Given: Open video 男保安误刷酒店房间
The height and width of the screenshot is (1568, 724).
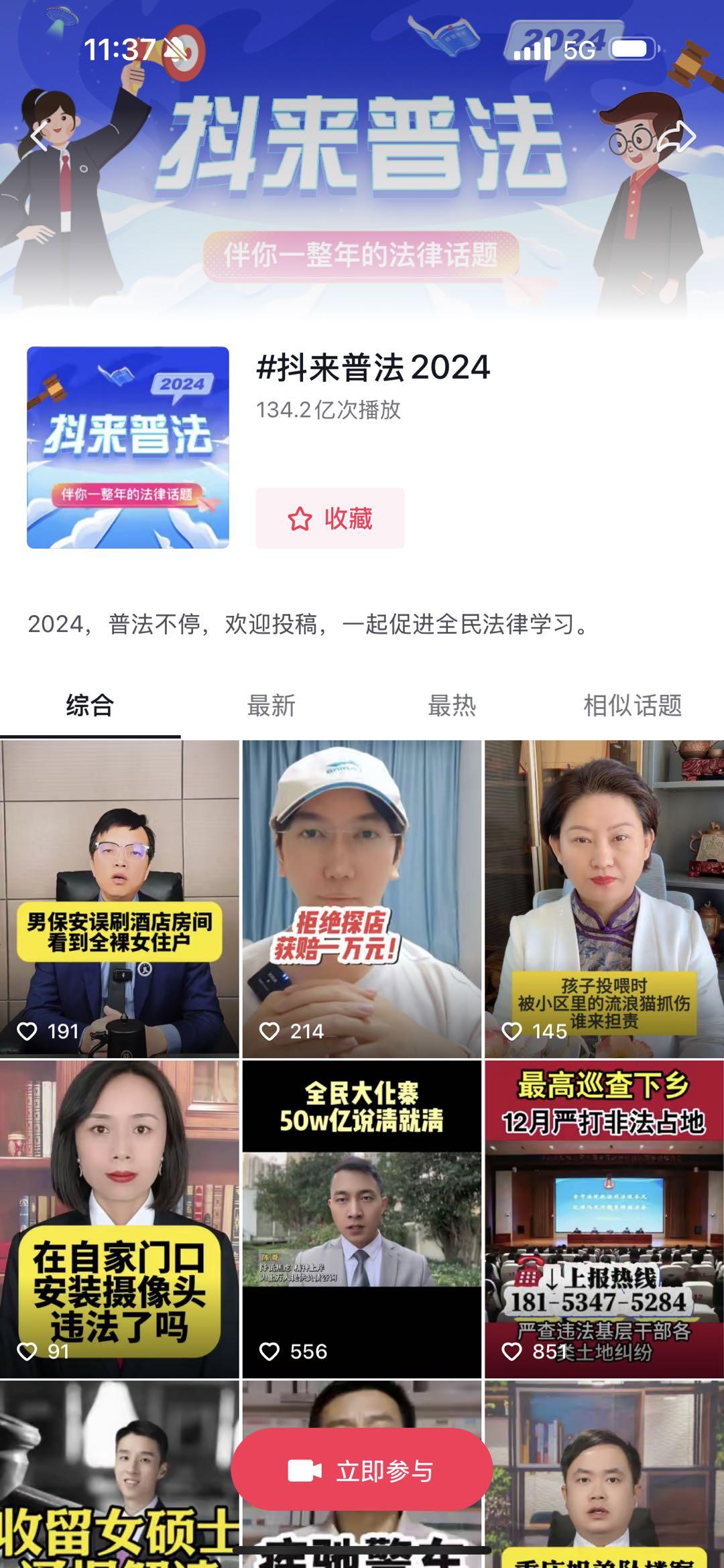Looking at the screenshot, I should 119,898.
